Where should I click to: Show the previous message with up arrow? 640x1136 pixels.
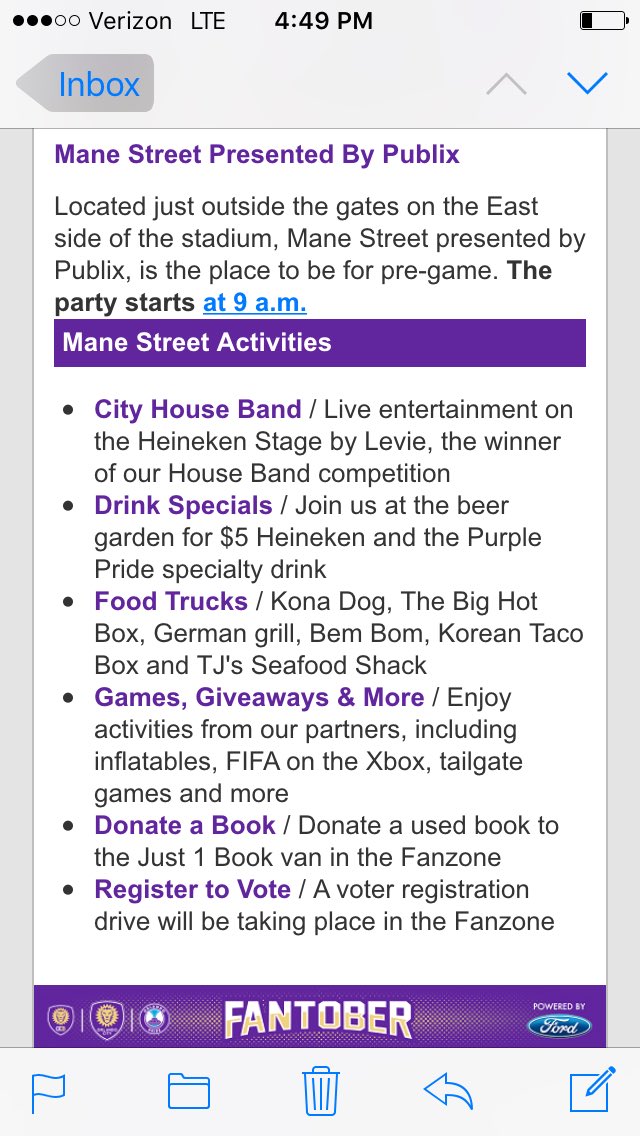coord(506,84)
